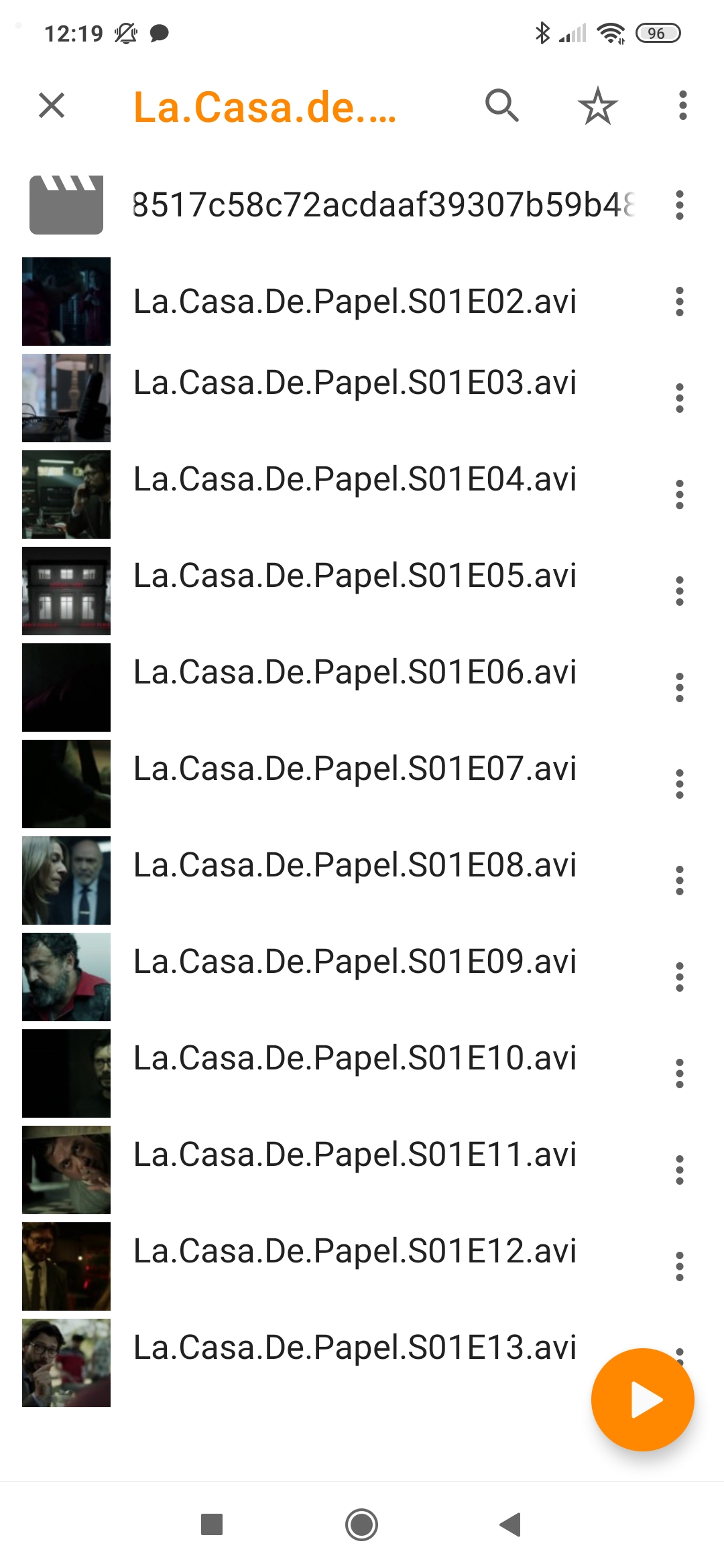Open the more menu for S01E07.avi
This screenshot has width=724, height=1568.
coord(679,784)
